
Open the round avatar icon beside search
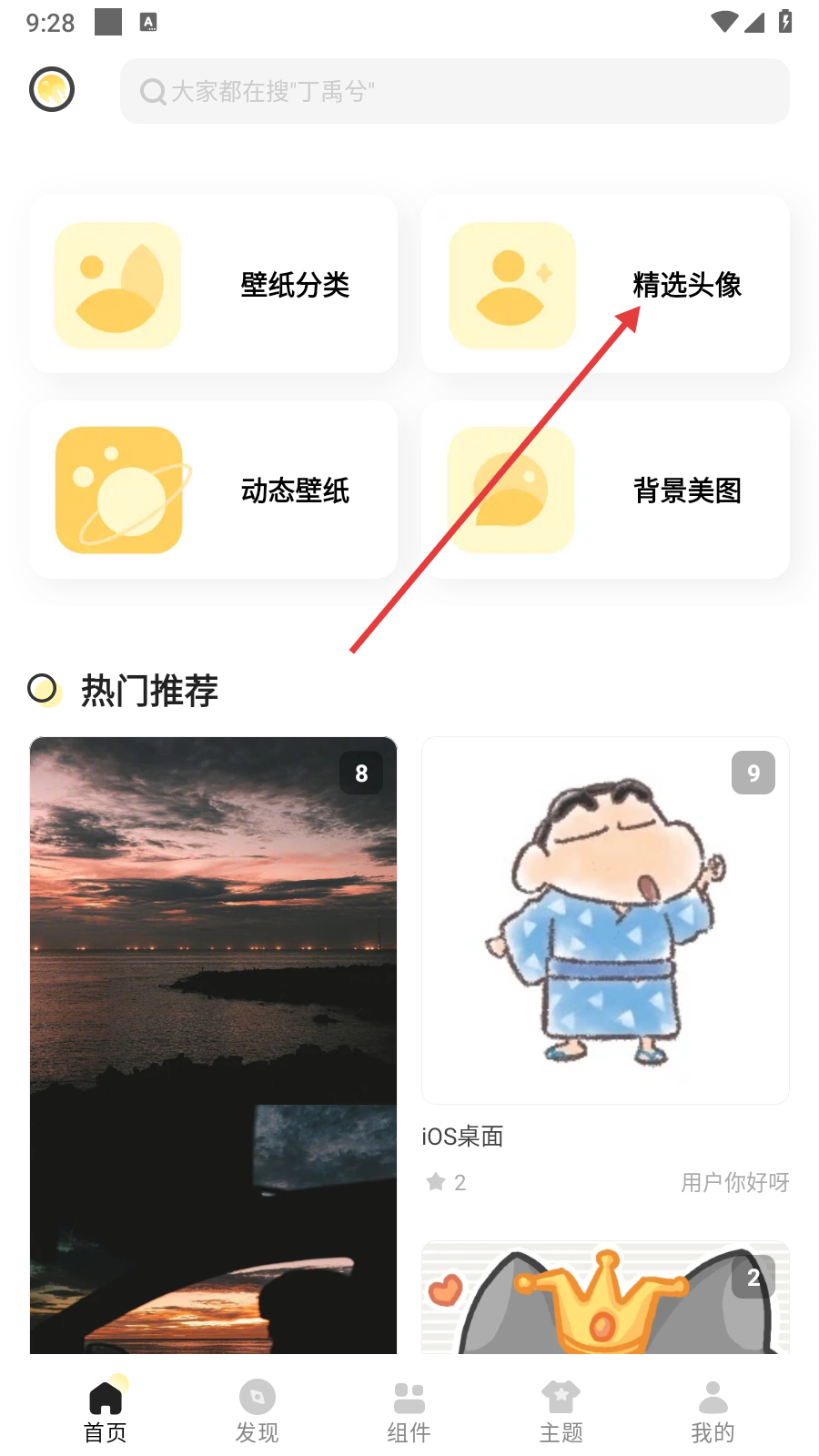[52, 90]
